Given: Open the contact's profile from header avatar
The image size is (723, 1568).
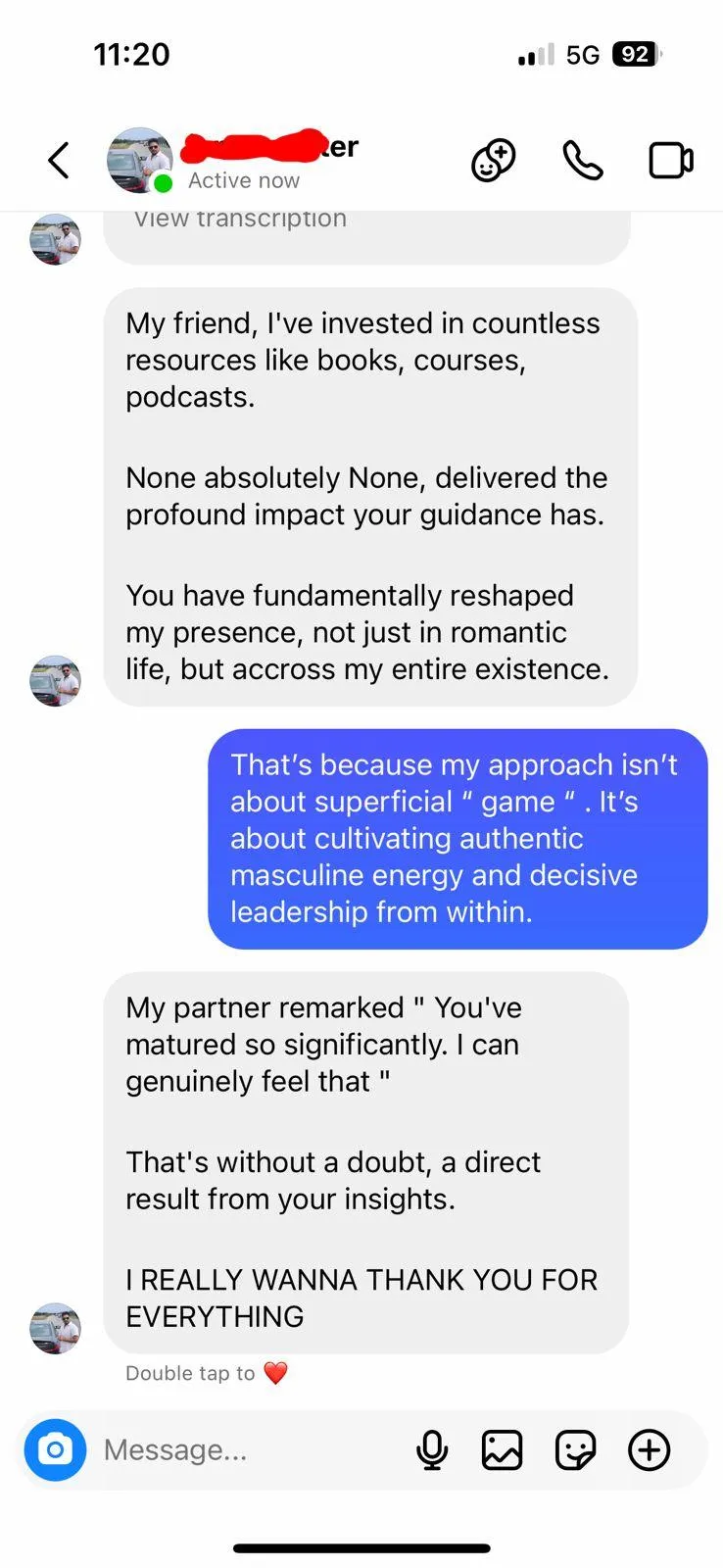Looking at the screenshot, I should [x=140, y=160].
